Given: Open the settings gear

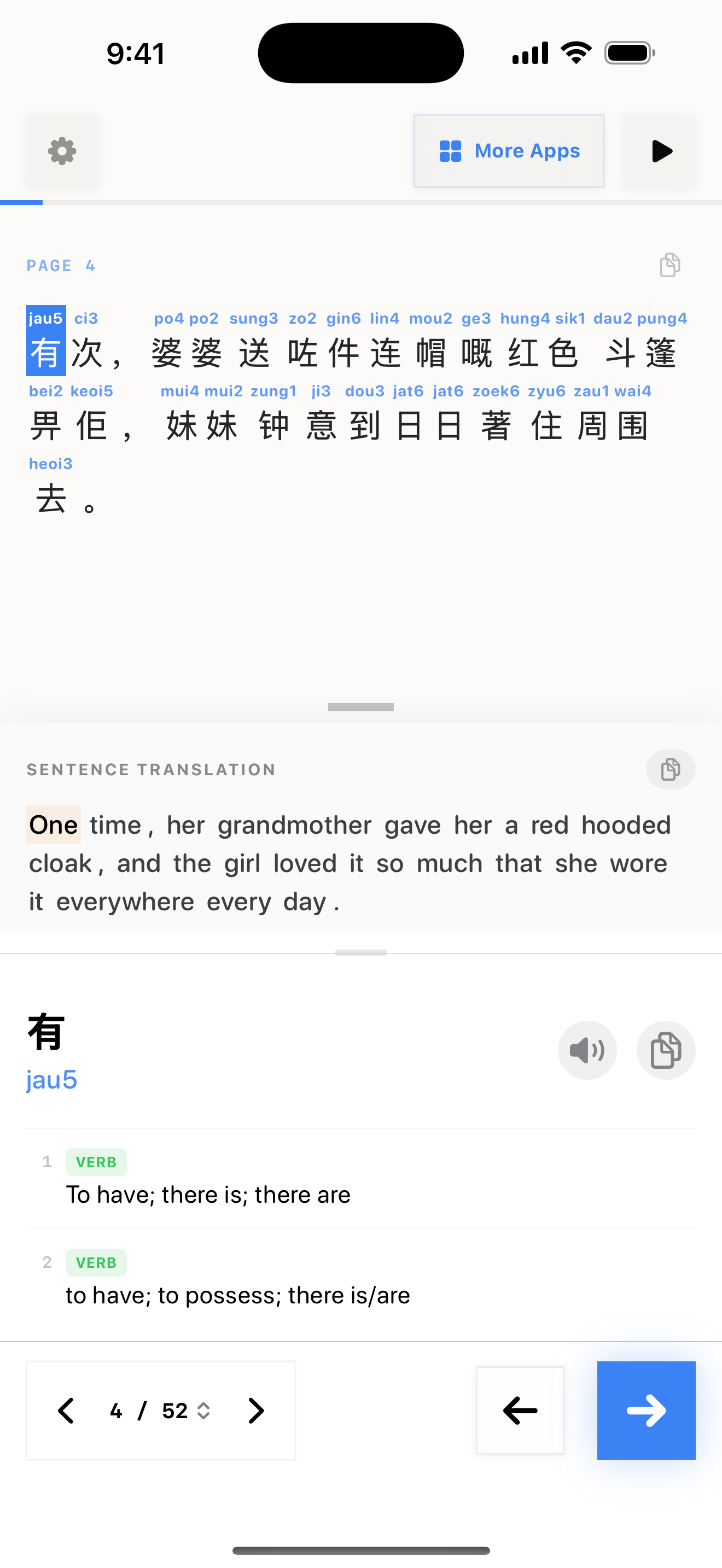Looking at the screenshot, I should point(62,151).
